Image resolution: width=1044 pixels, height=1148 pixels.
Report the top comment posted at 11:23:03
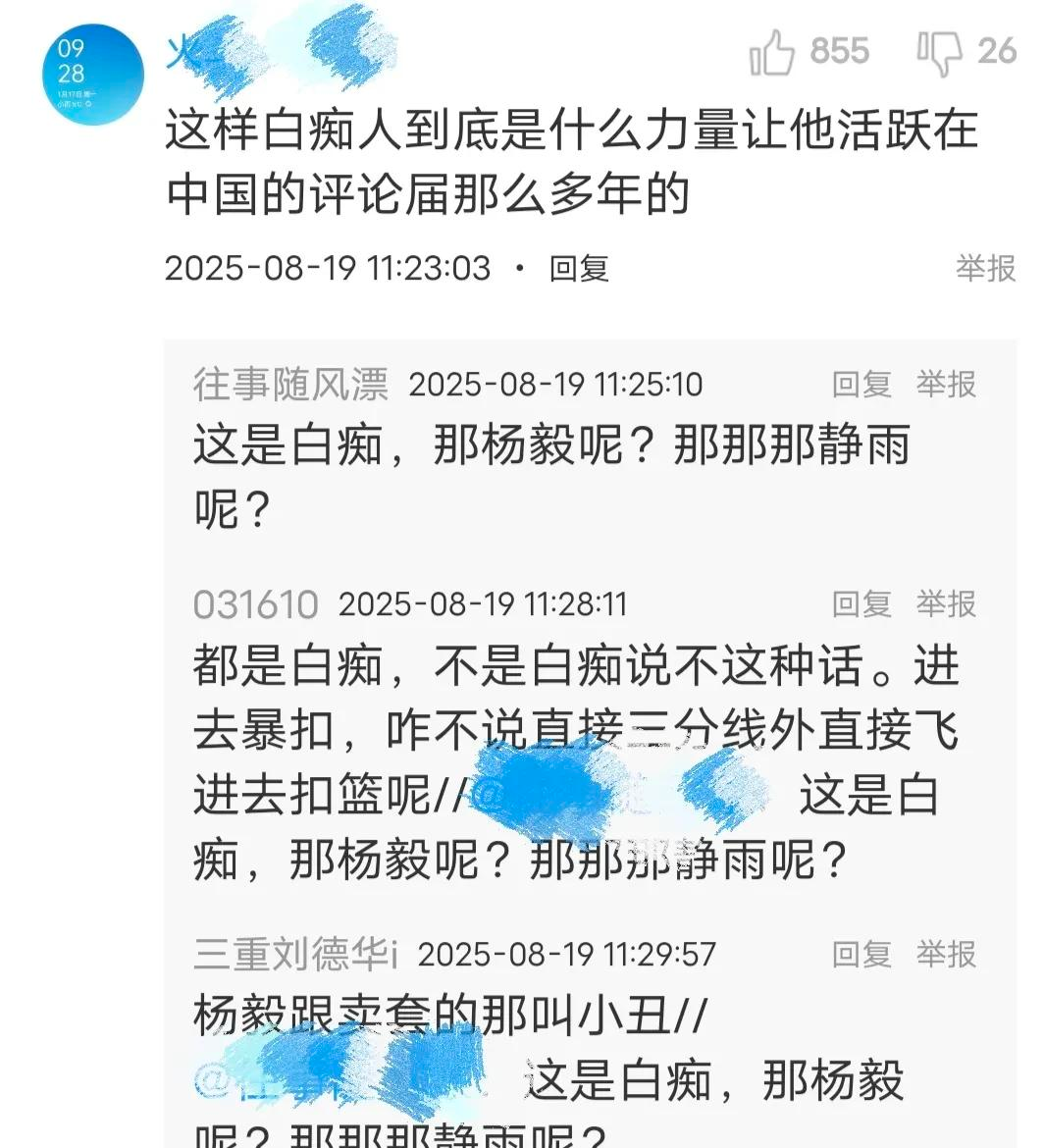(x=985, y=268)
